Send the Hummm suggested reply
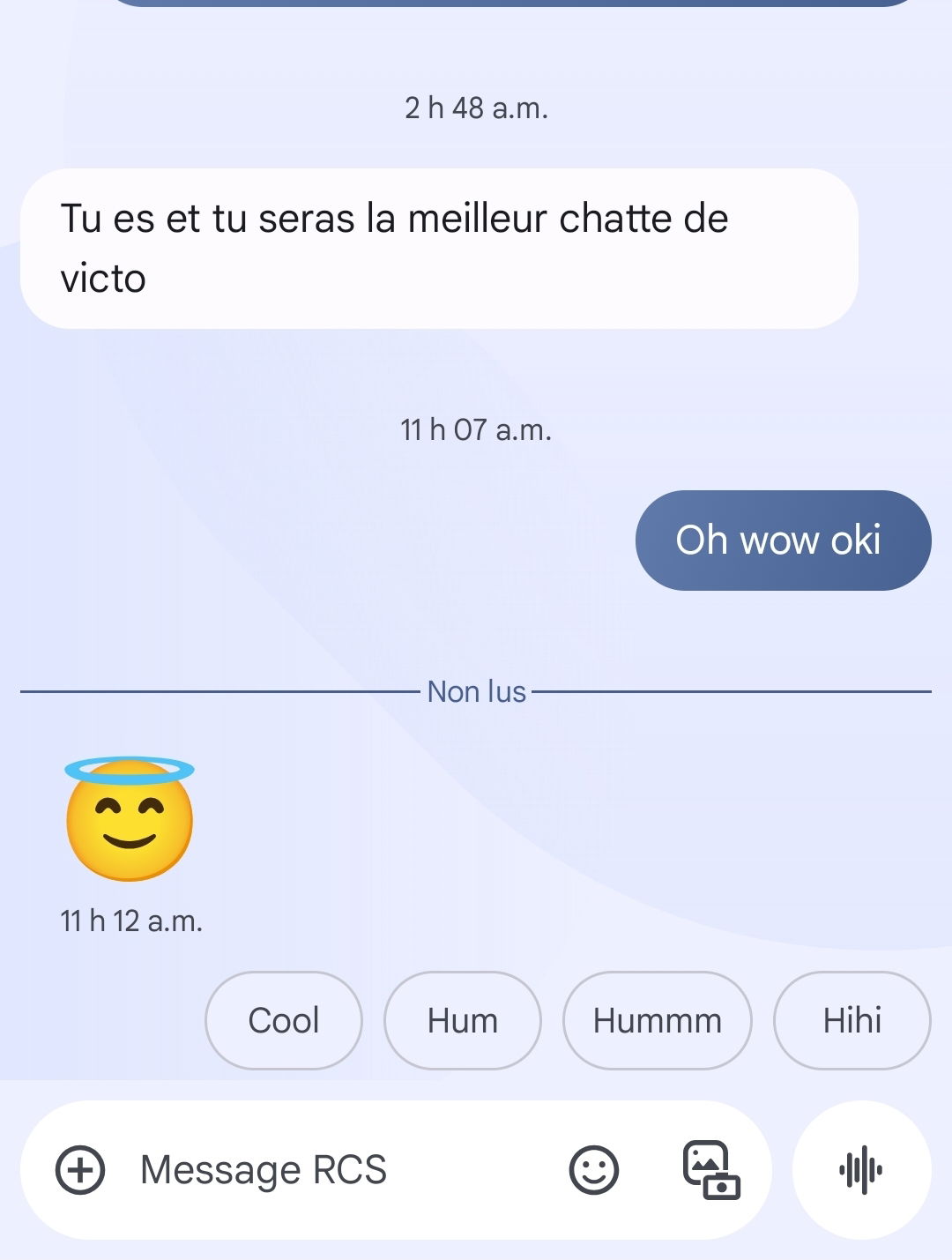The height and width of the screenshot is (1260, 952). click(658, 1020)
